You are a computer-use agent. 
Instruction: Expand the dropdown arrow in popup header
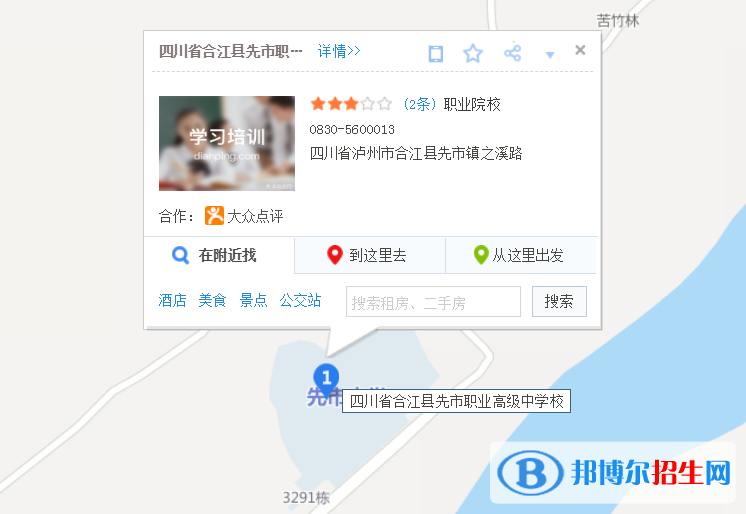[x=550, y=55]
